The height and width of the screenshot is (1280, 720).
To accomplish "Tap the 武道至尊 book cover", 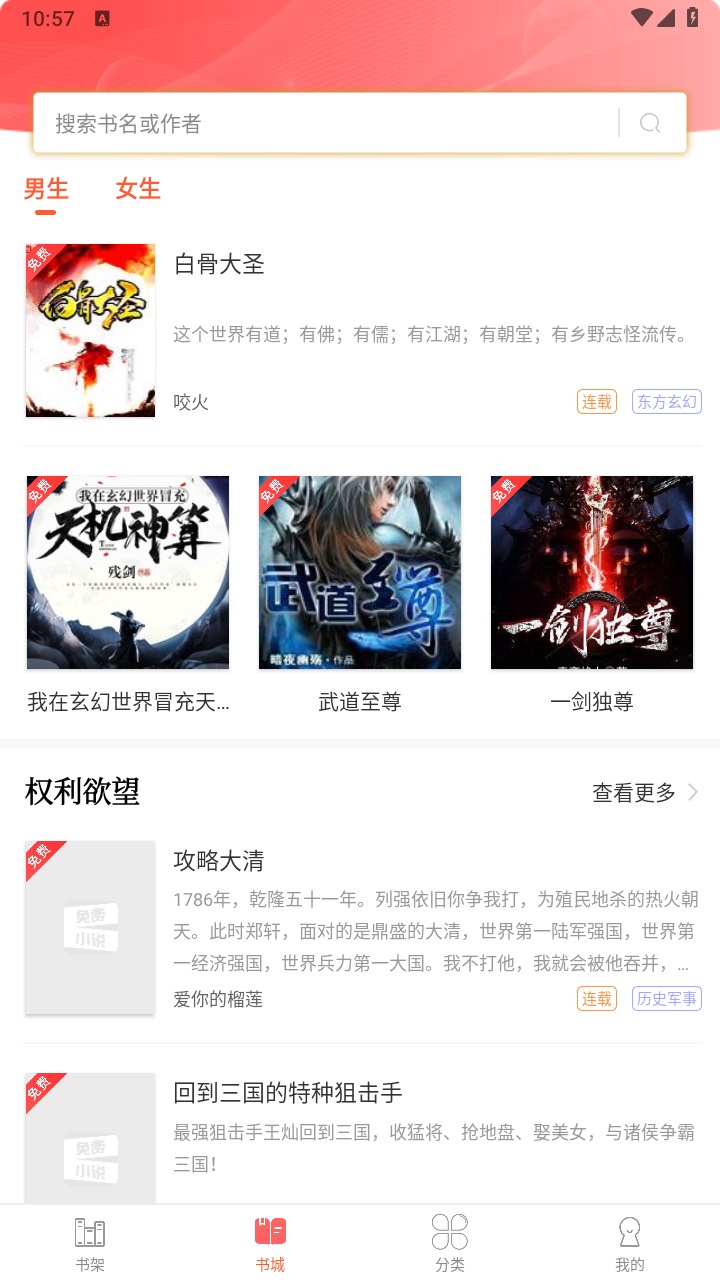I will pyautogui.click(x=360, y=572).
